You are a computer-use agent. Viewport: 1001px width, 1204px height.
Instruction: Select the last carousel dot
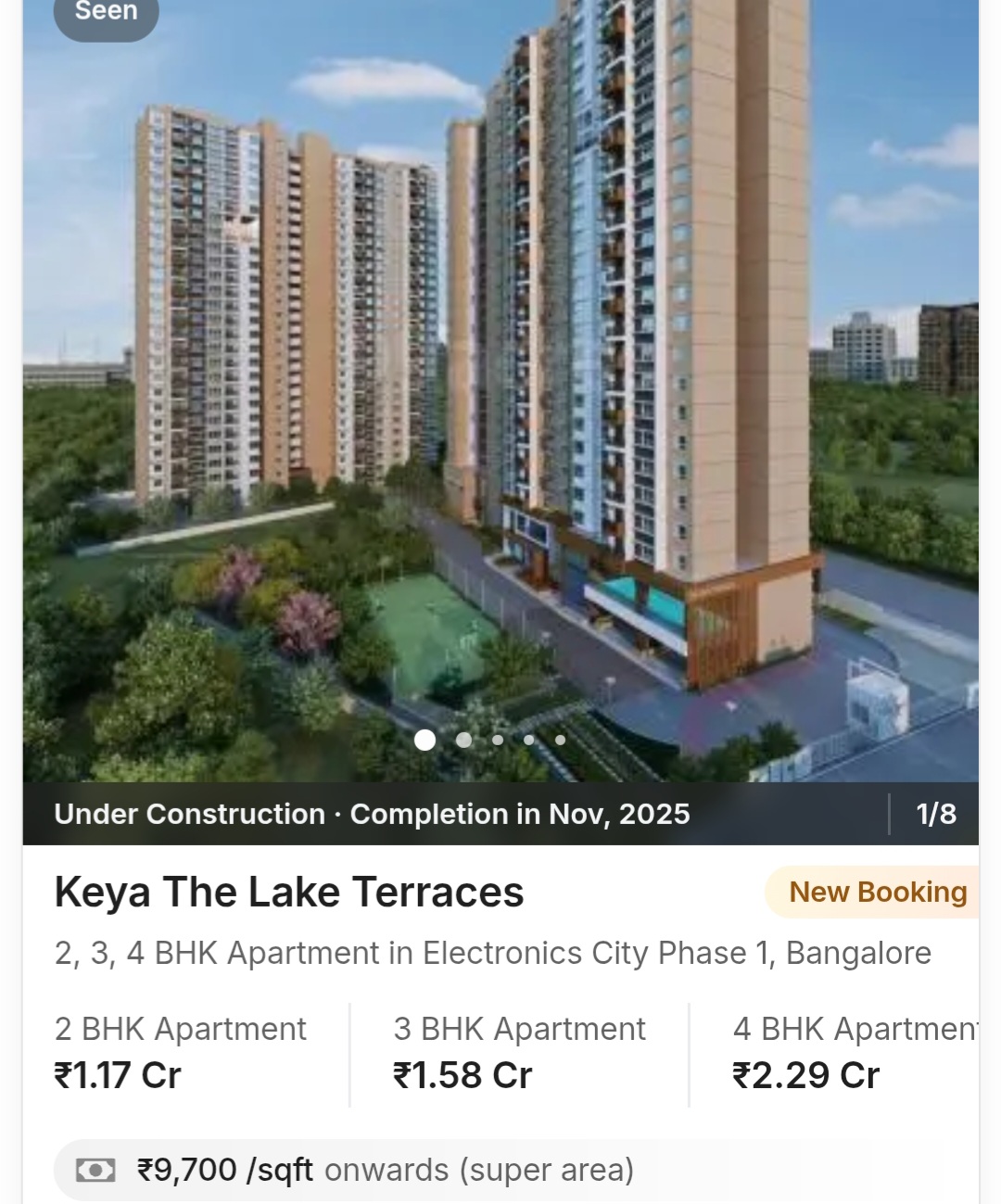560,741
